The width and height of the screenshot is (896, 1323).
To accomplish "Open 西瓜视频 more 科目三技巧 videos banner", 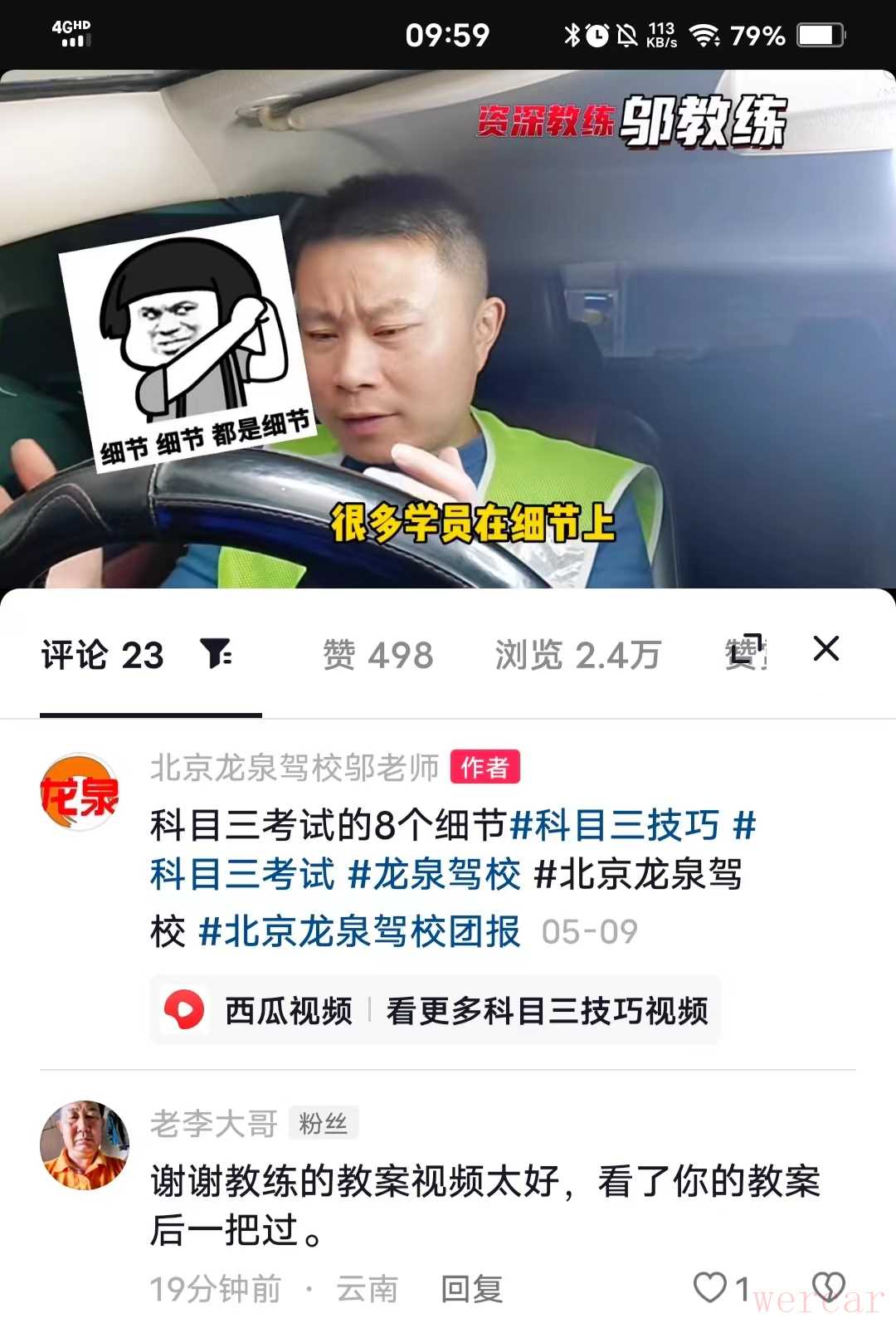I will tap(436, 1011).
